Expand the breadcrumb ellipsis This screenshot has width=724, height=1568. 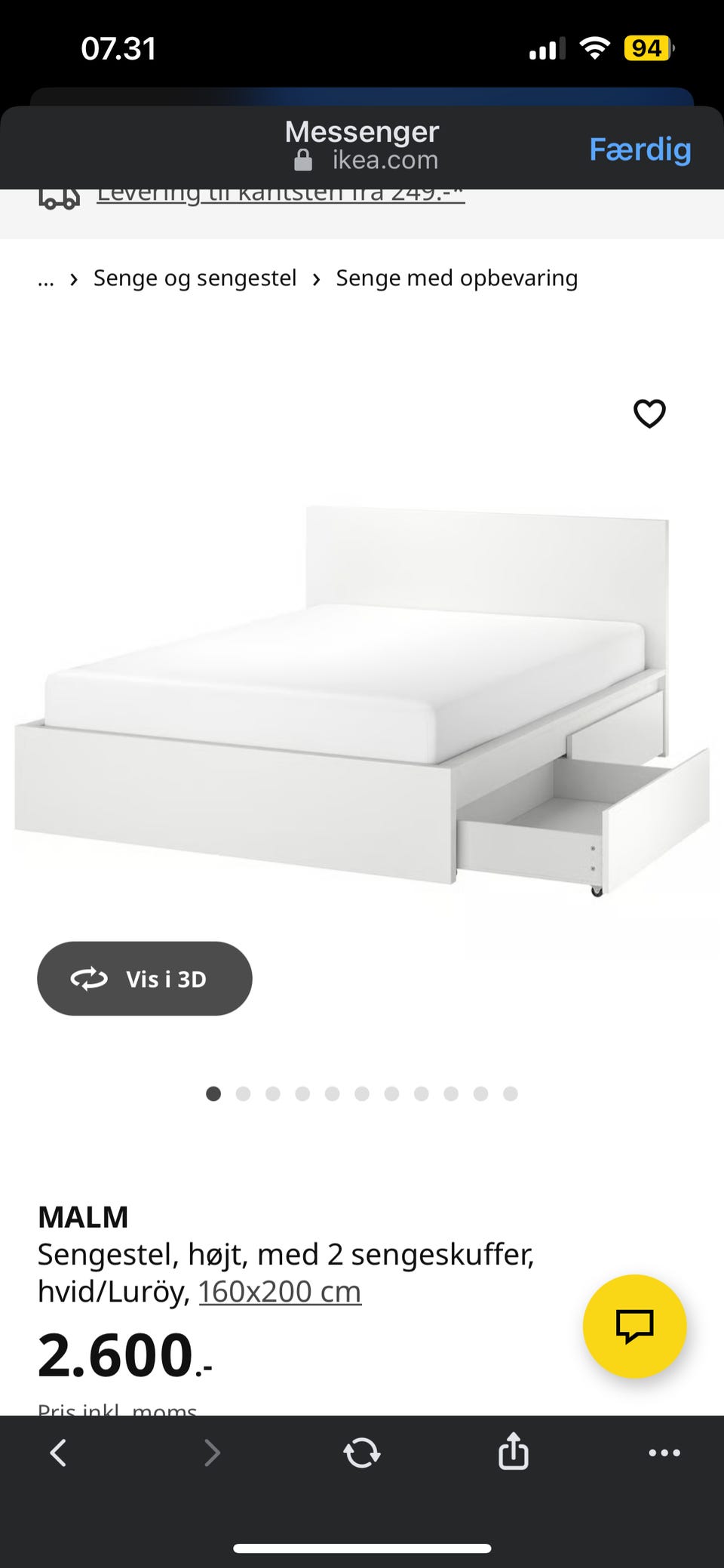(46, 280)
